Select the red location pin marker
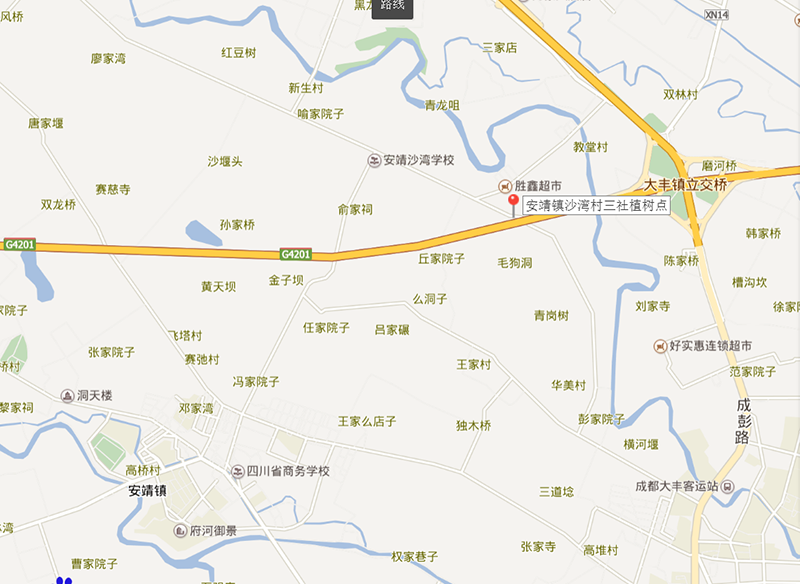This screenshot has width=800, height=584. pos(514,204)
